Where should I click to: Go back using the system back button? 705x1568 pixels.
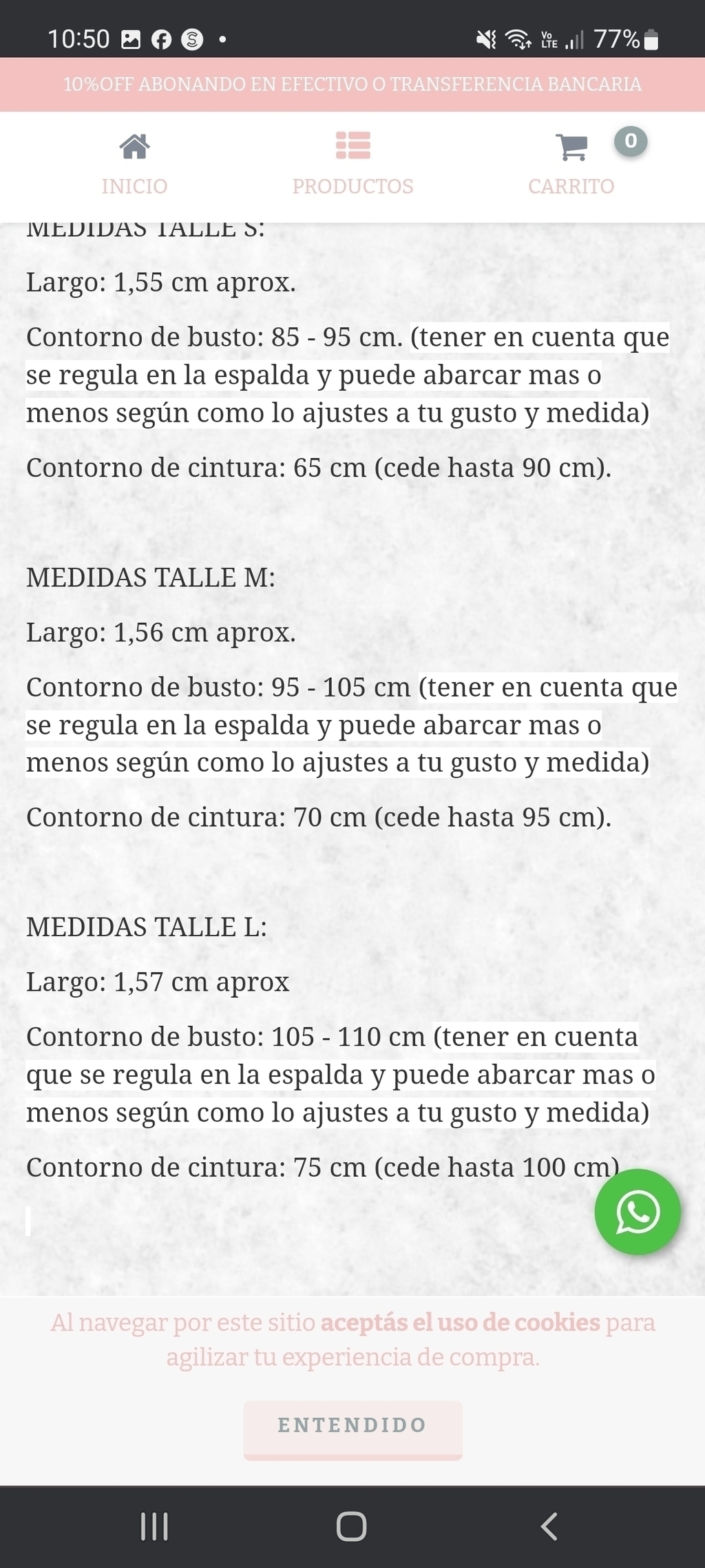tap(549, 1526)
